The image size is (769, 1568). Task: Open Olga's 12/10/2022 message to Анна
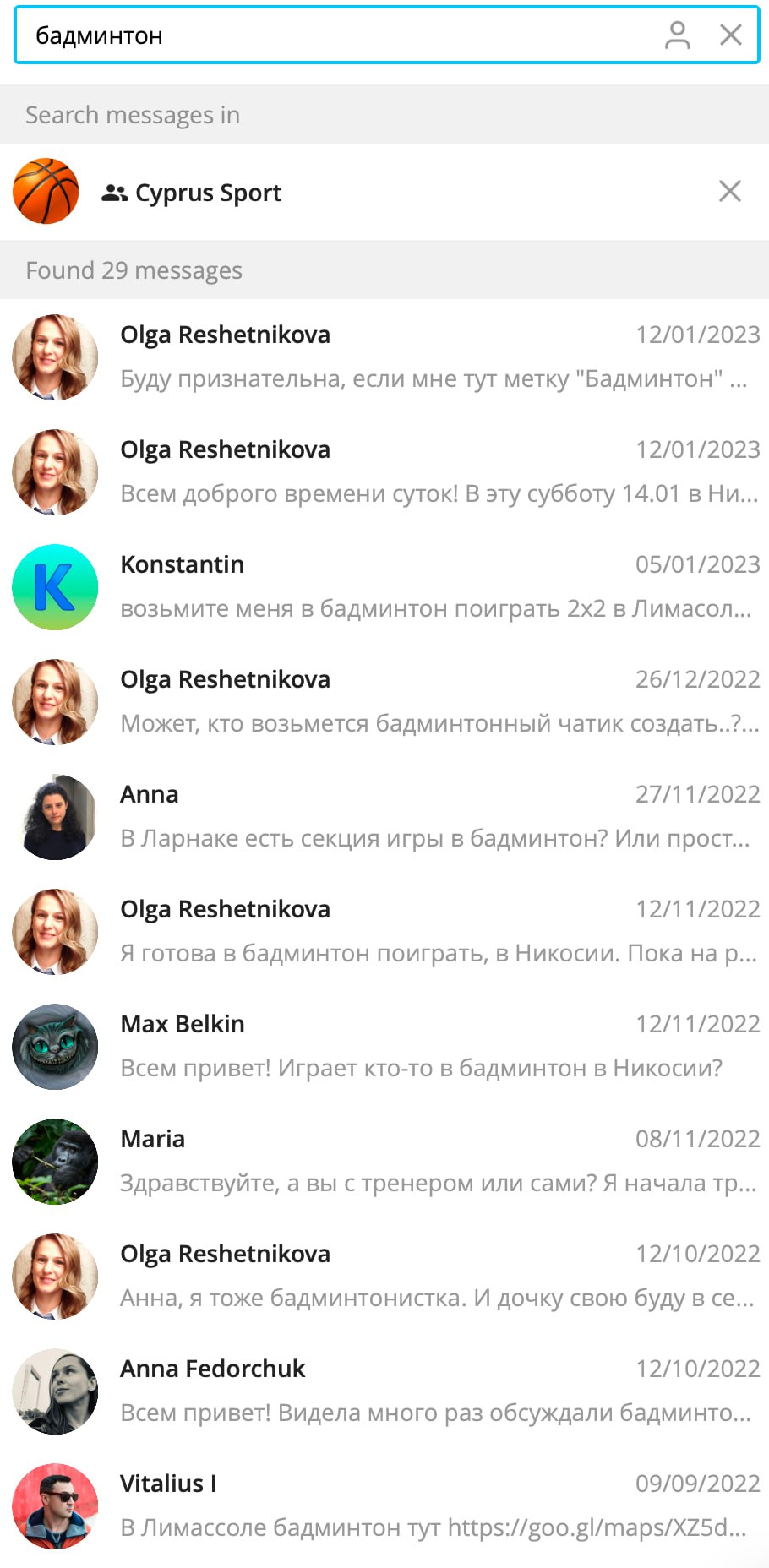click(384, 1276)
